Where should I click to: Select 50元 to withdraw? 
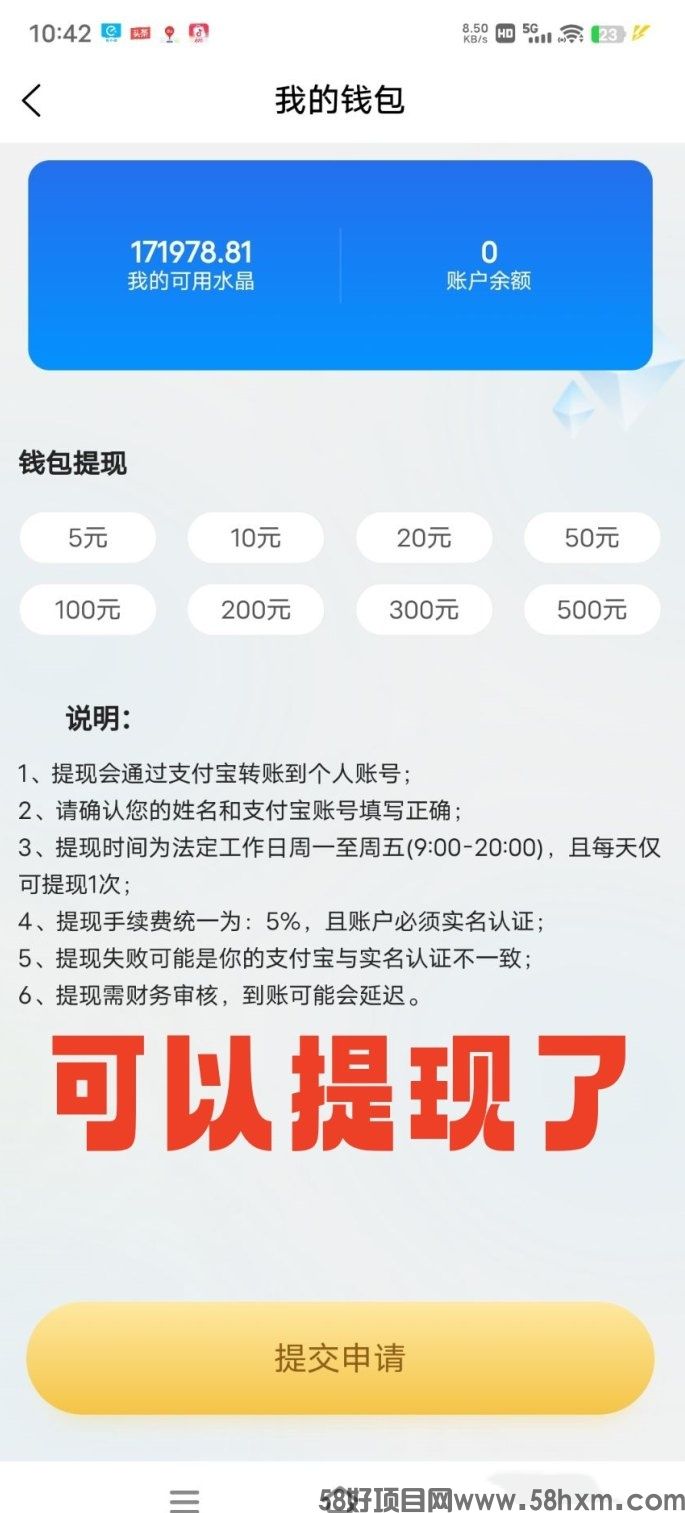(x=592, y=538)
